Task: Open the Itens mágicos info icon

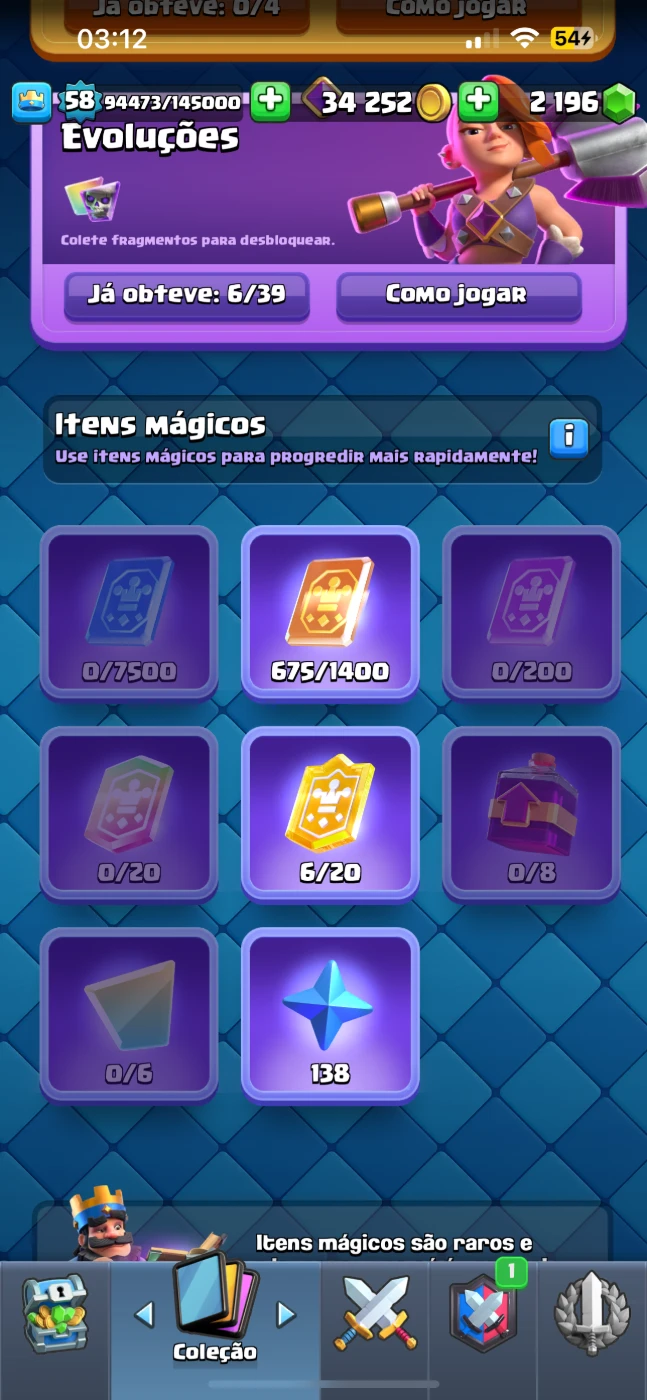Action: (x=568, y=437)
